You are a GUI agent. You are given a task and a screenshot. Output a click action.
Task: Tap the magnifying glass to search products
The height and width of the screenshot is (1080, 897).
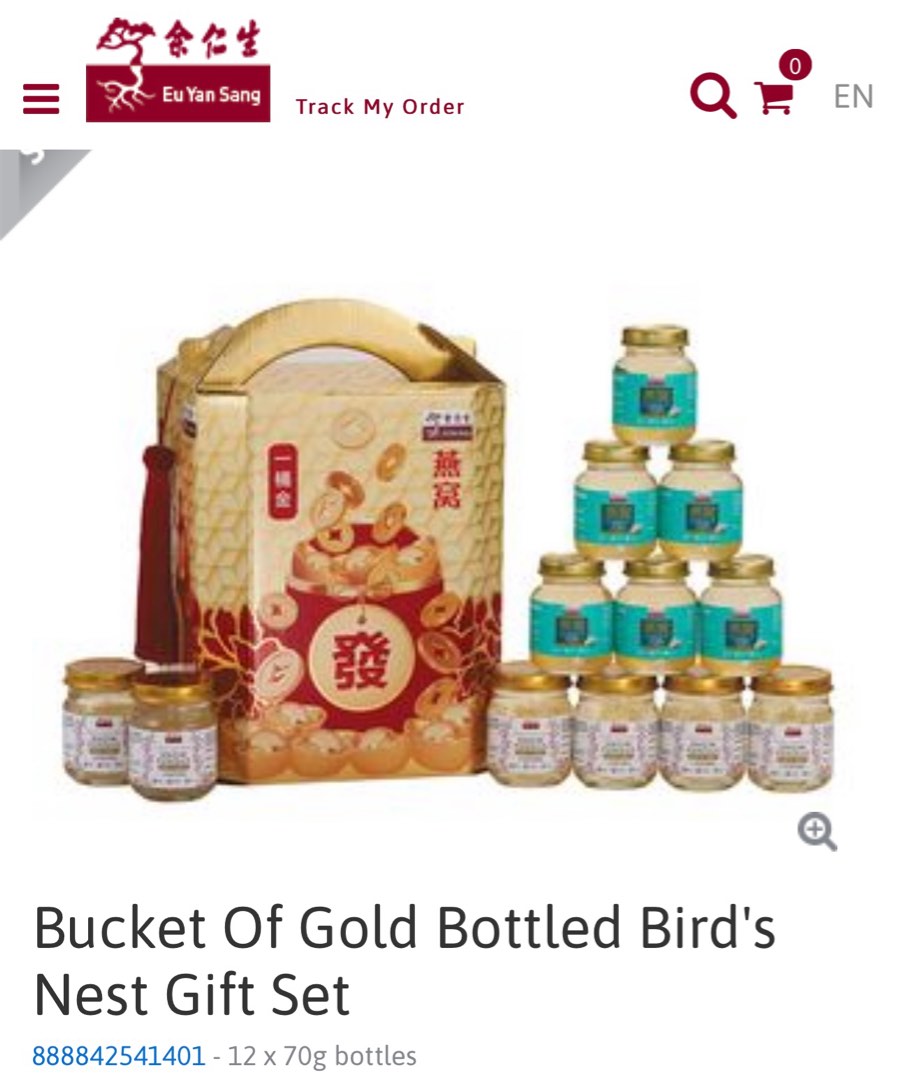click(712, 97)
